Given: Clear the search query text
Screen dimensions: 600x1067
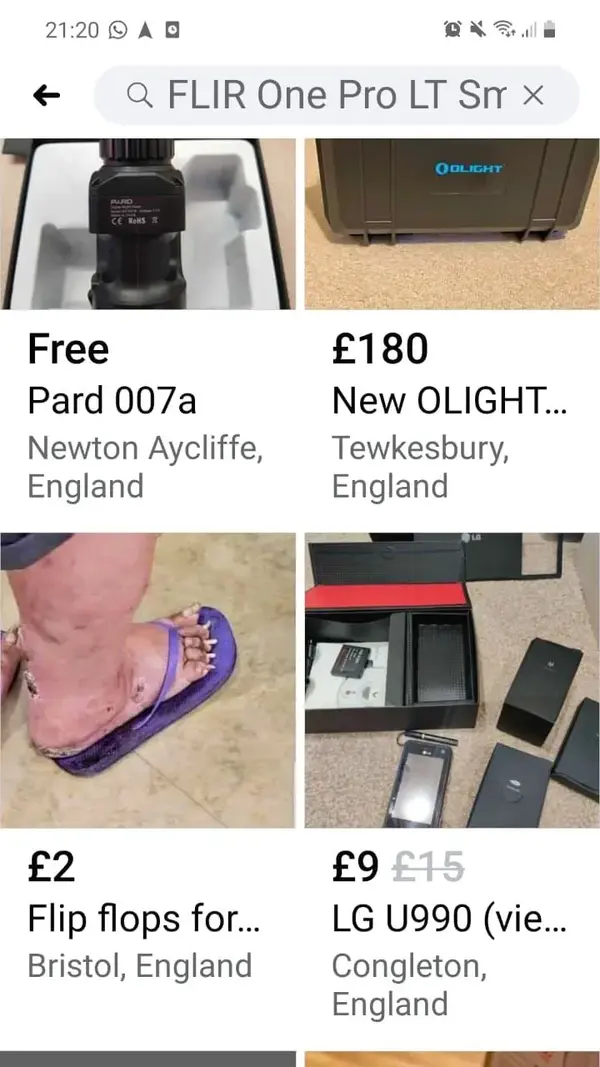Looking at the screenshot, I should [534, 96].
